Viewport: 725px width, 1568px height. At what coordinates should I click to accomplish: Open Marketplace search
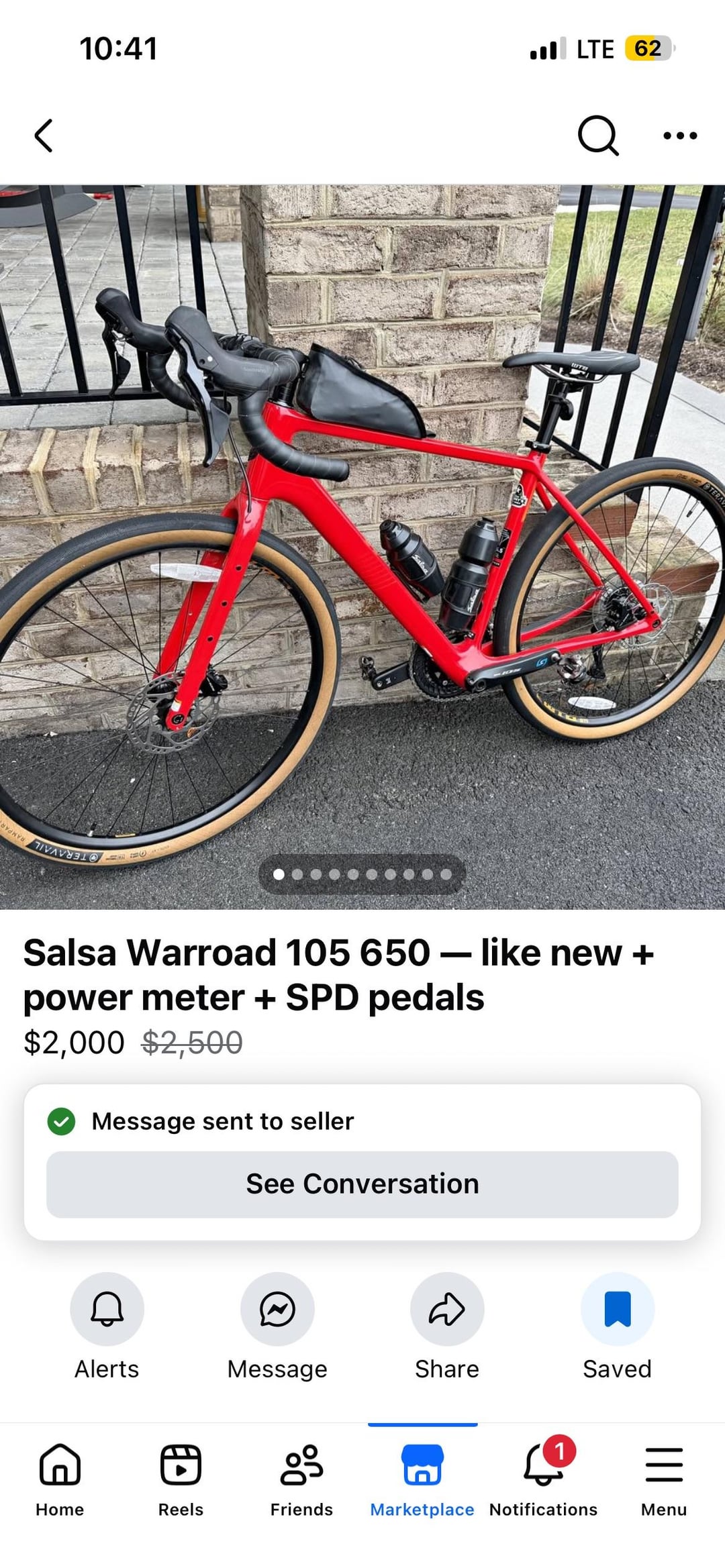point(597,136)
